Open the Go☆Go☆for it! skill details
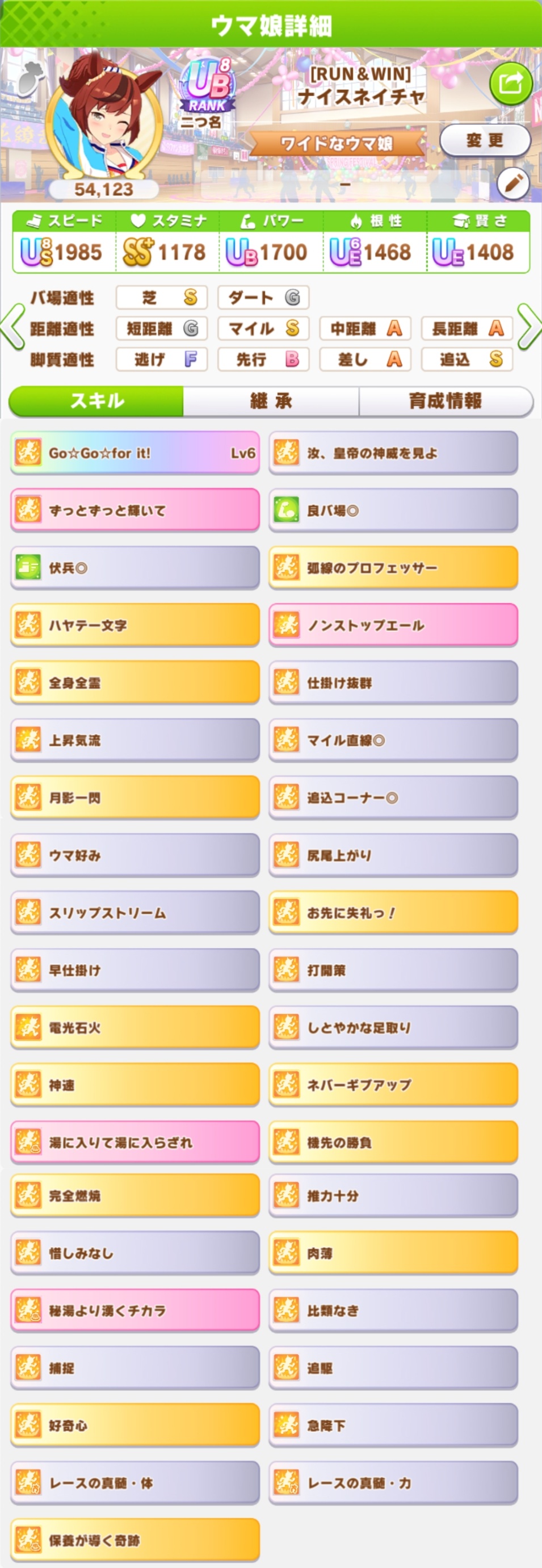This screenshot has height=1568, width=542. pyautogui.click(x=135, y=453)
